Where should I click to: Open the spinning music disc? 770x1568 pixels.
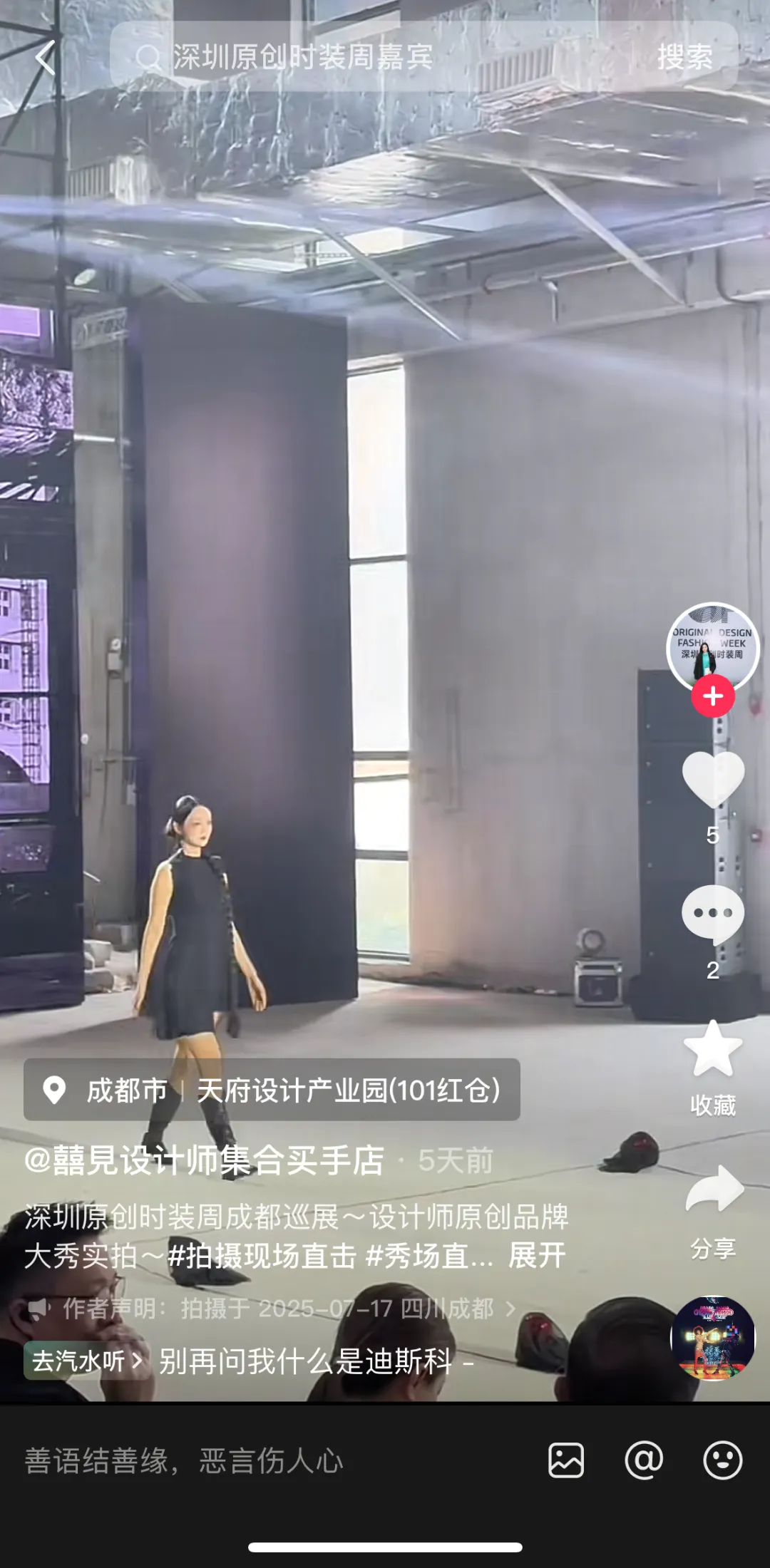[x=712, y=1338]
